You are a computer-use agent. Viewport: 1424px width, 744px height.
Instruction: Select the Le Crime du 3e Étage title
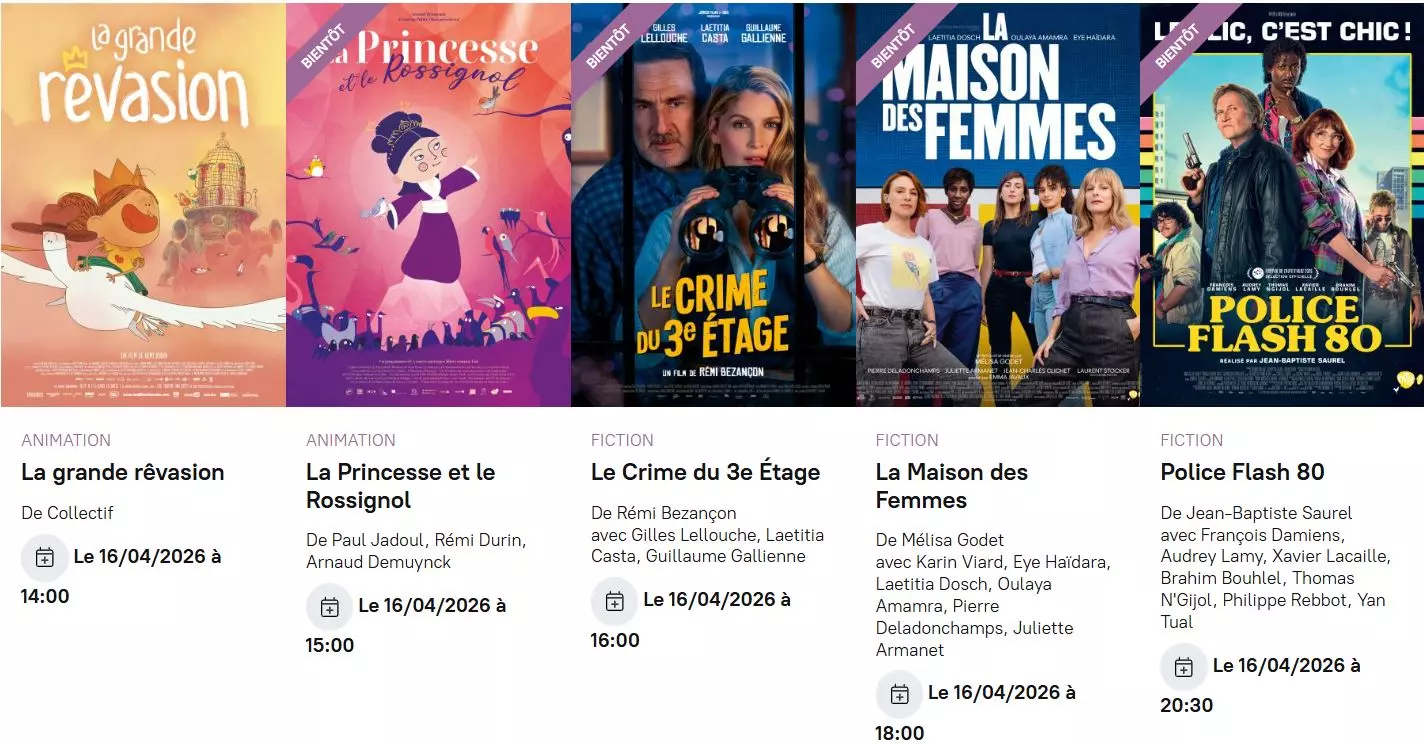[705, 472]
